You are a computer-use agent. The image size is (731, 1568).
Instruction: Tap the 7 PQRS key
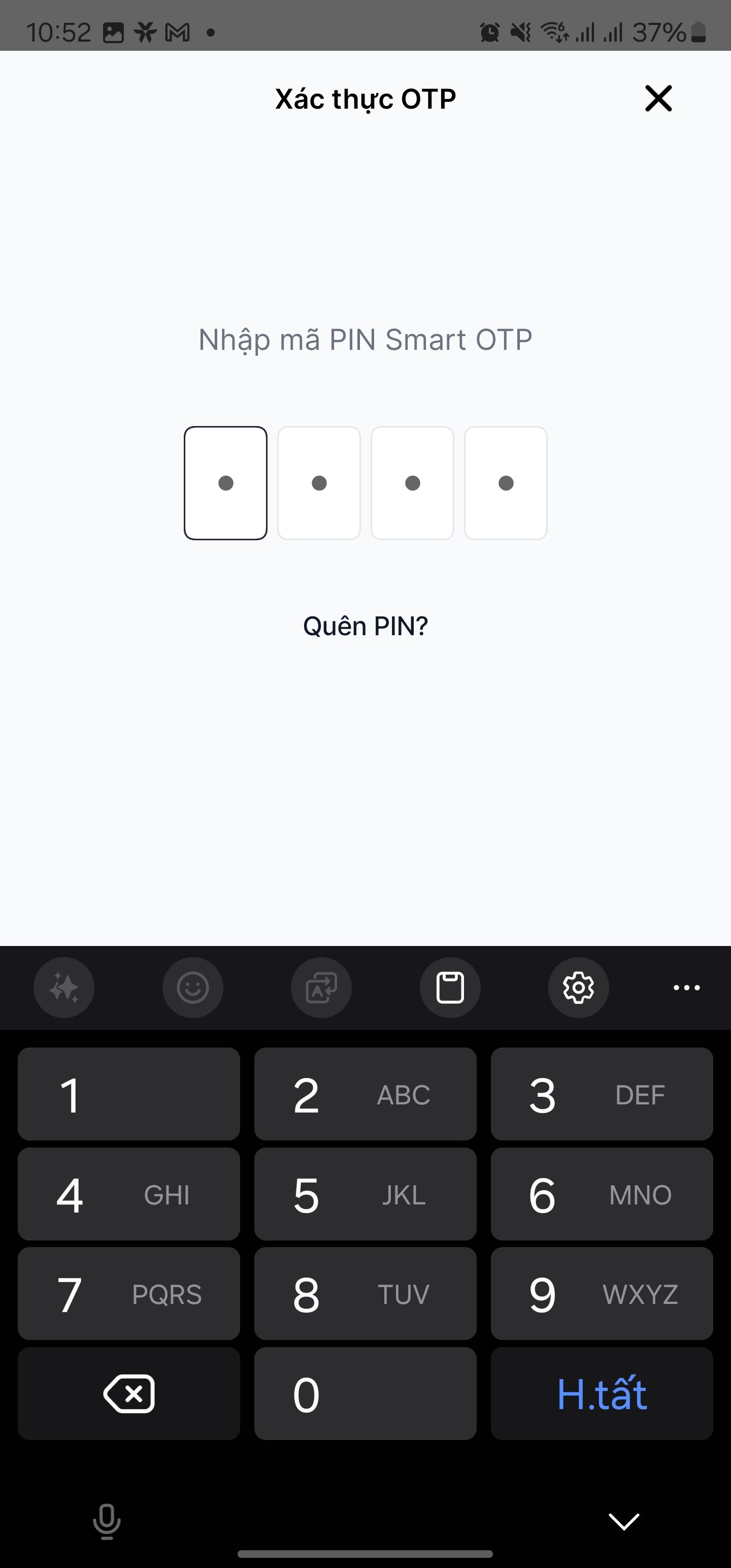pyautogui.click(x=129, y=1293)
